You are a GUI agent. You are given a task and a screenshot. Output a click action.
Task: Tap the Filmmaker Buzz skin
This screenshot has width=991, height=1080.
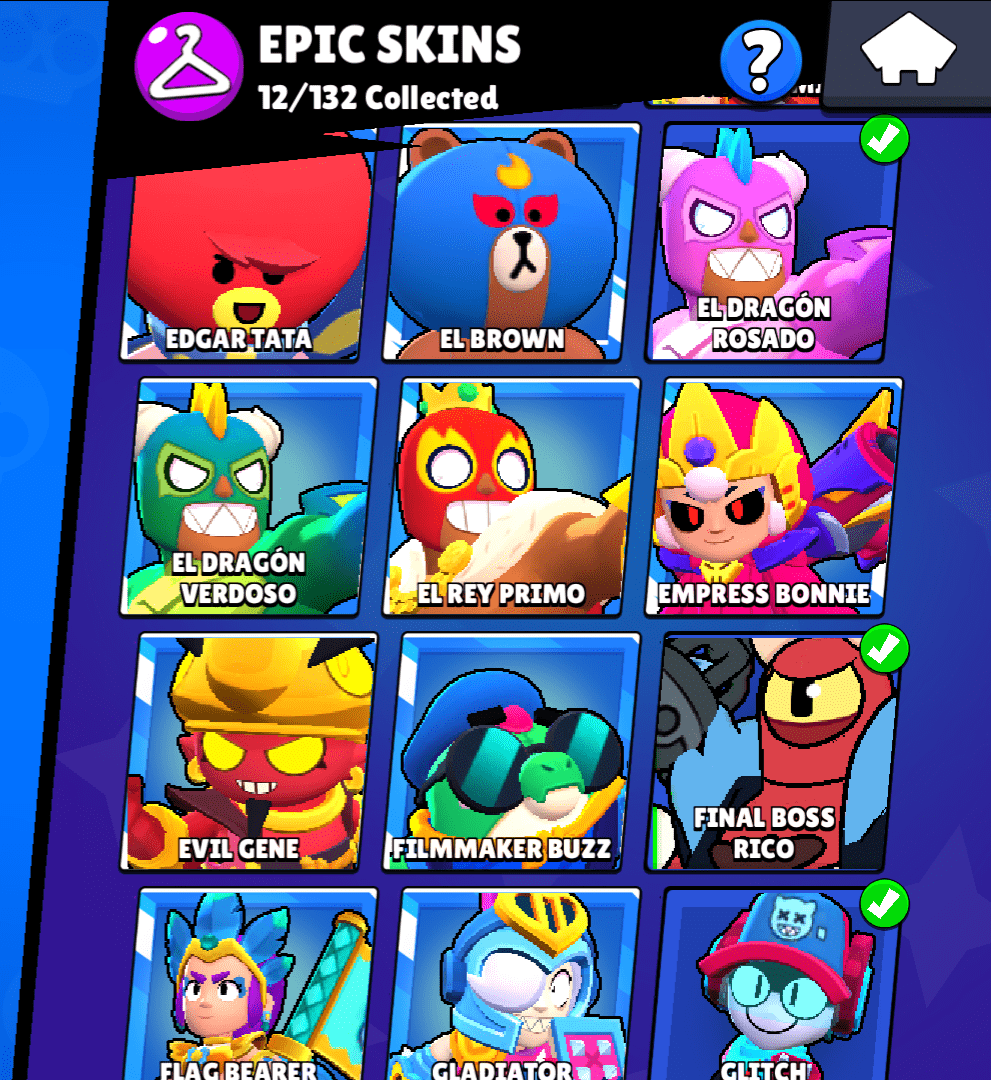512,750
